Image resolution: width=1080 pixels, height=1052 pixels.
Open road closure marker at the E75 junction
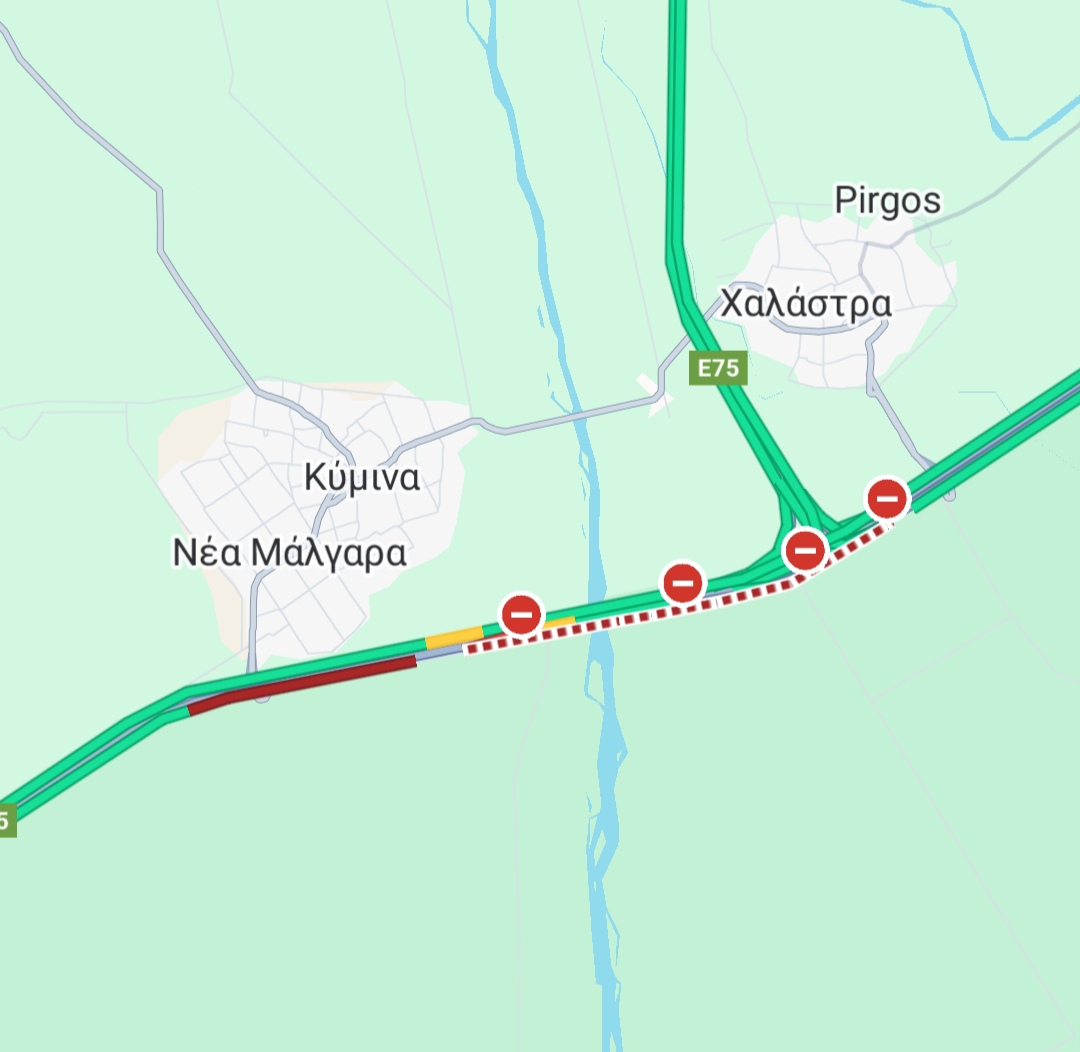[x=805, y=550]
